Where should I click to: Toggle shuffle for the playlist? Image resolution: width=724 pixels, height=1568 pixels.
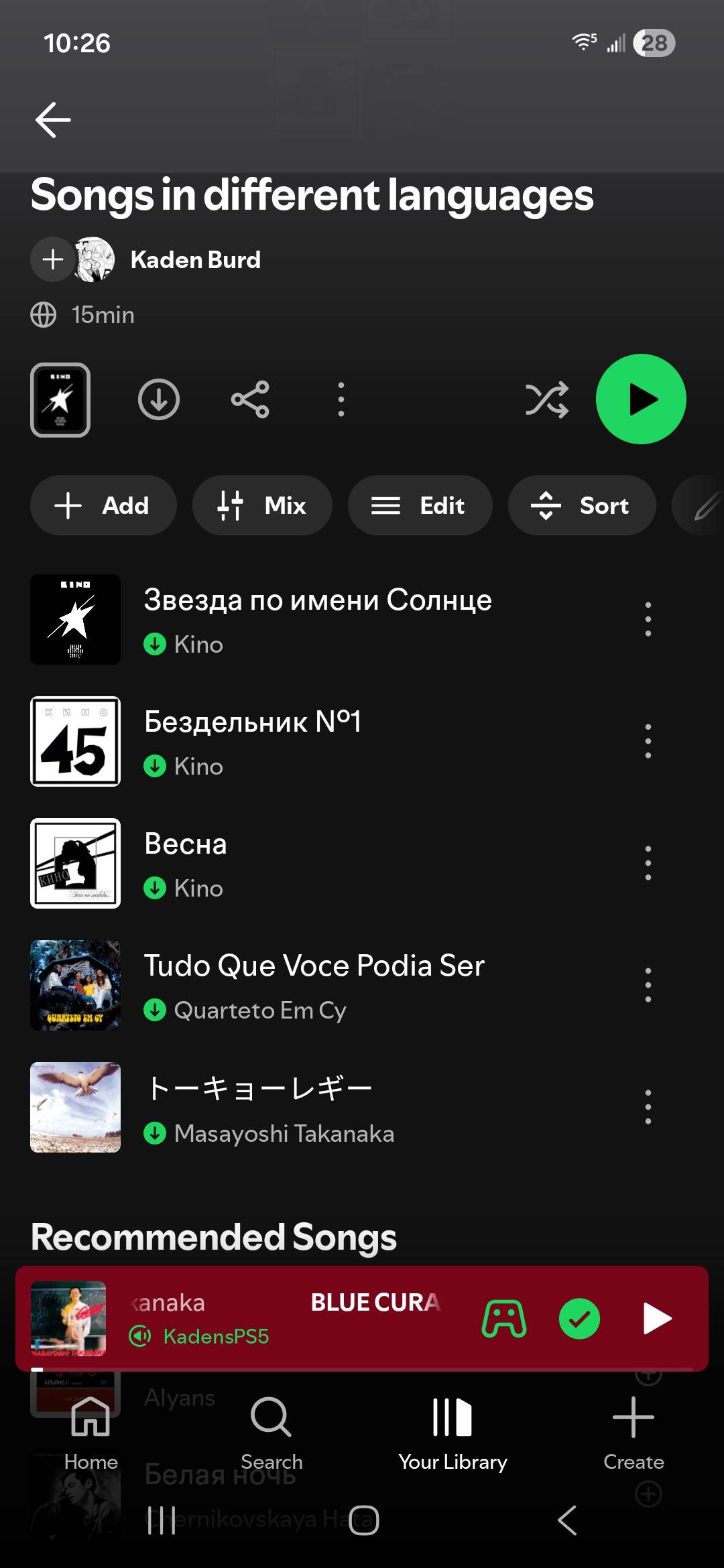[x=546, y=400]
